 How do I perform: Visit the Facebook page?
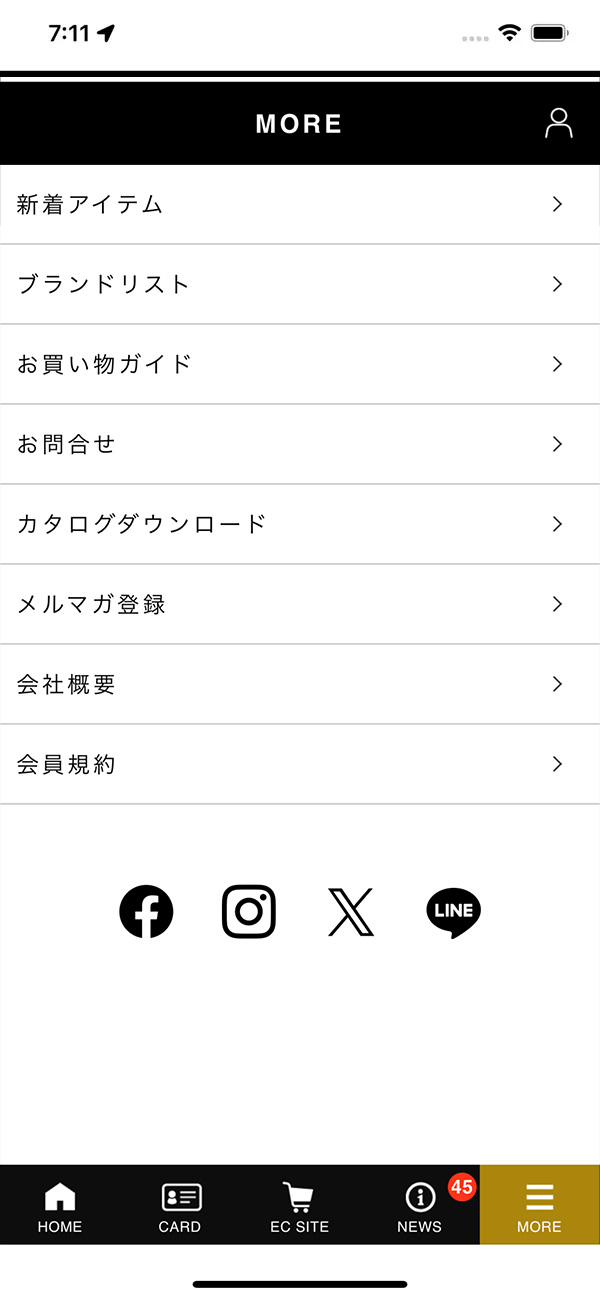(x=146, y=911)
